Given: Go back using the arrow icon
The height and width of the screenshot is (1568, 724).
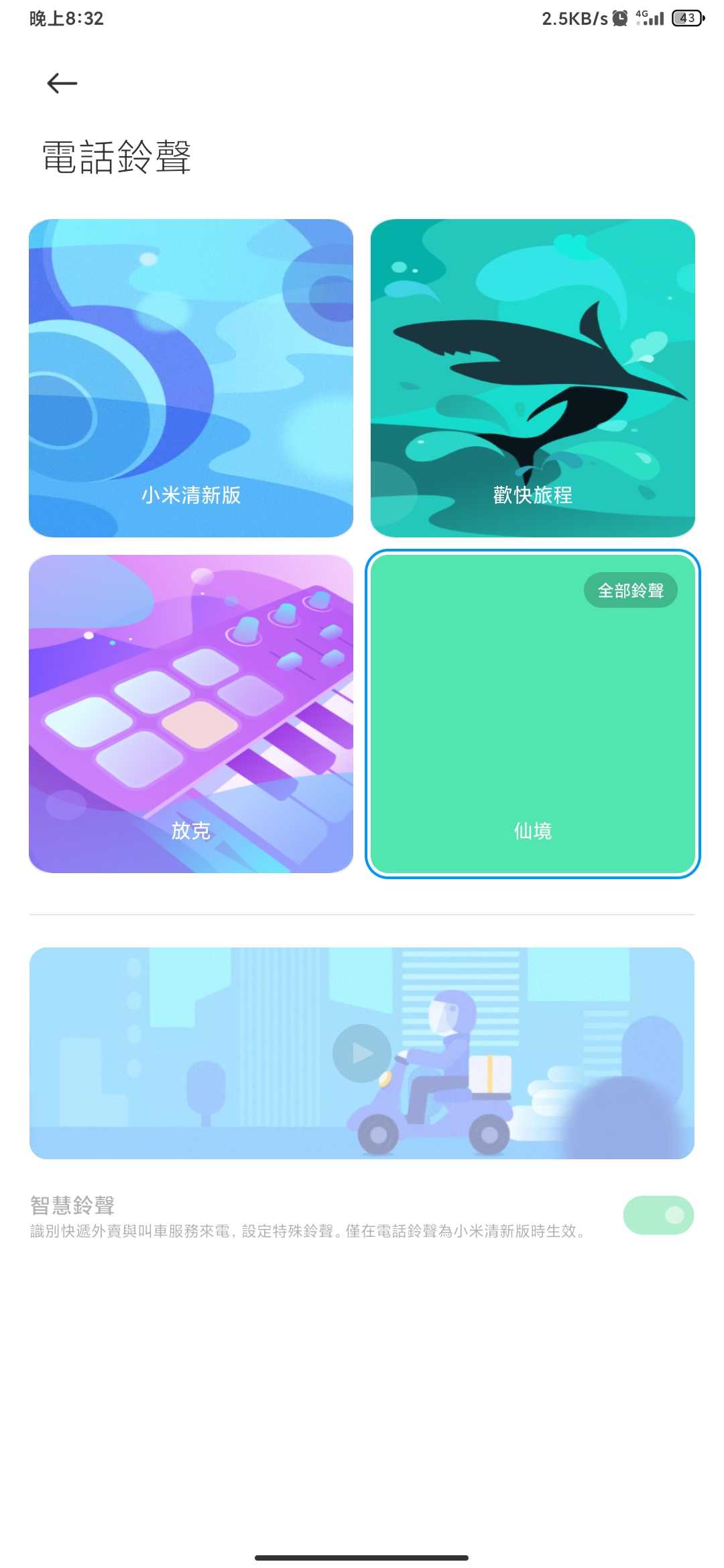Looking at the screenshot, I should (x=62, y=83).
